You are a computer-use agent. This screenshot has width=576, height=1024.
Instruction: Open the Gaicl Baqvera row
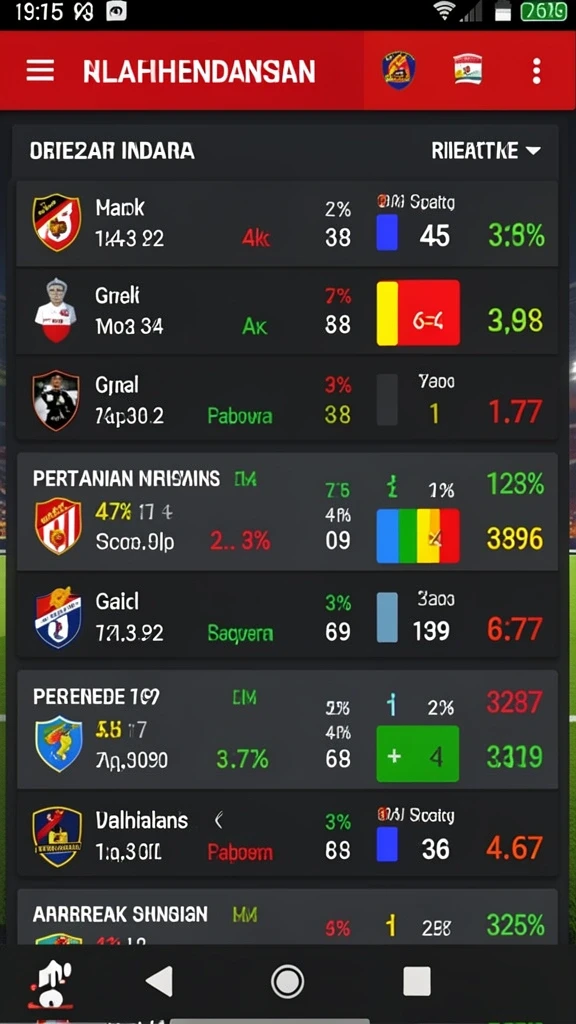pos(287,616)
